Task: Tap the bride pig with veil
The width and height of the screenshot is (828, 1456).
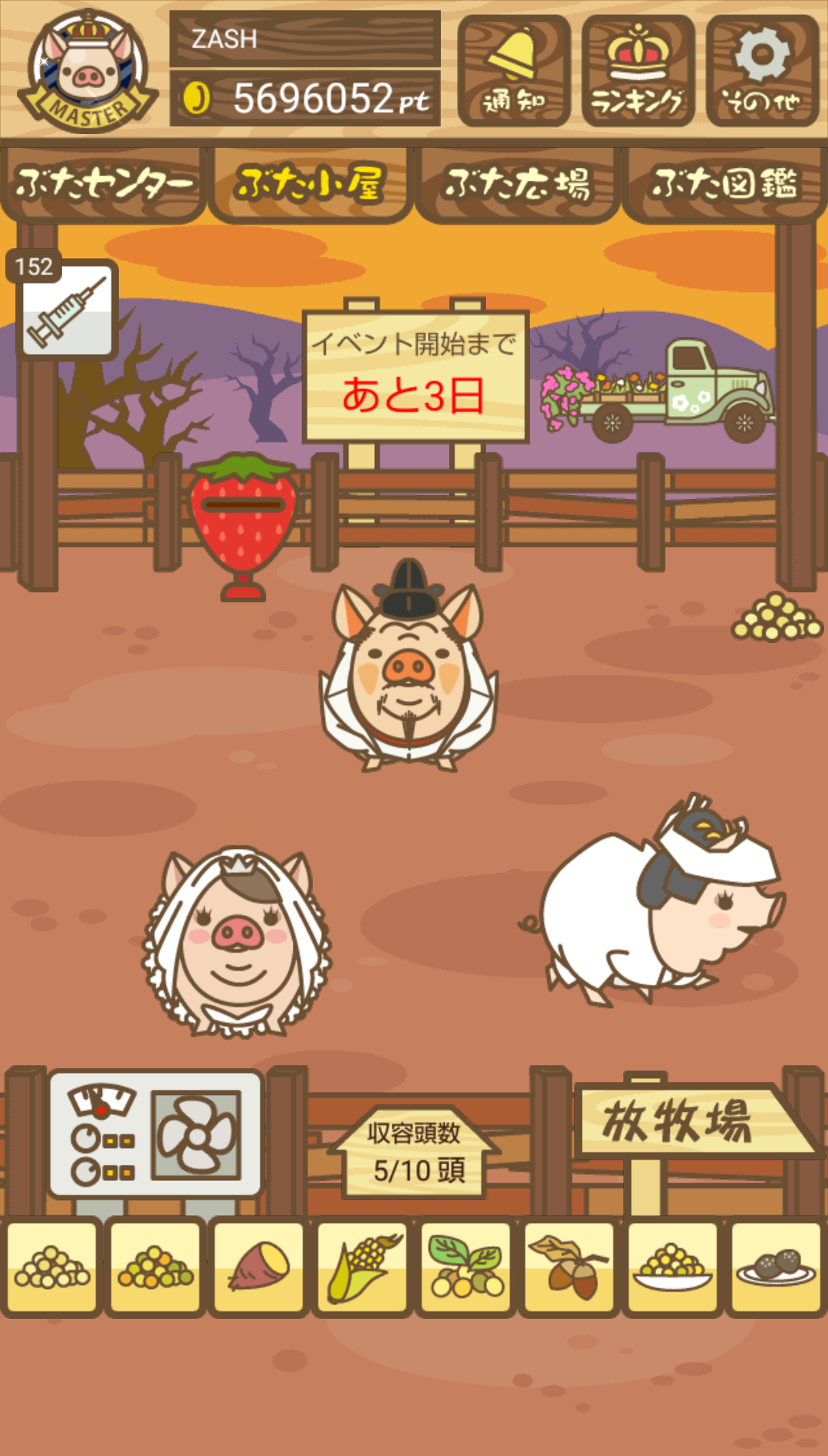Action: 237,943
